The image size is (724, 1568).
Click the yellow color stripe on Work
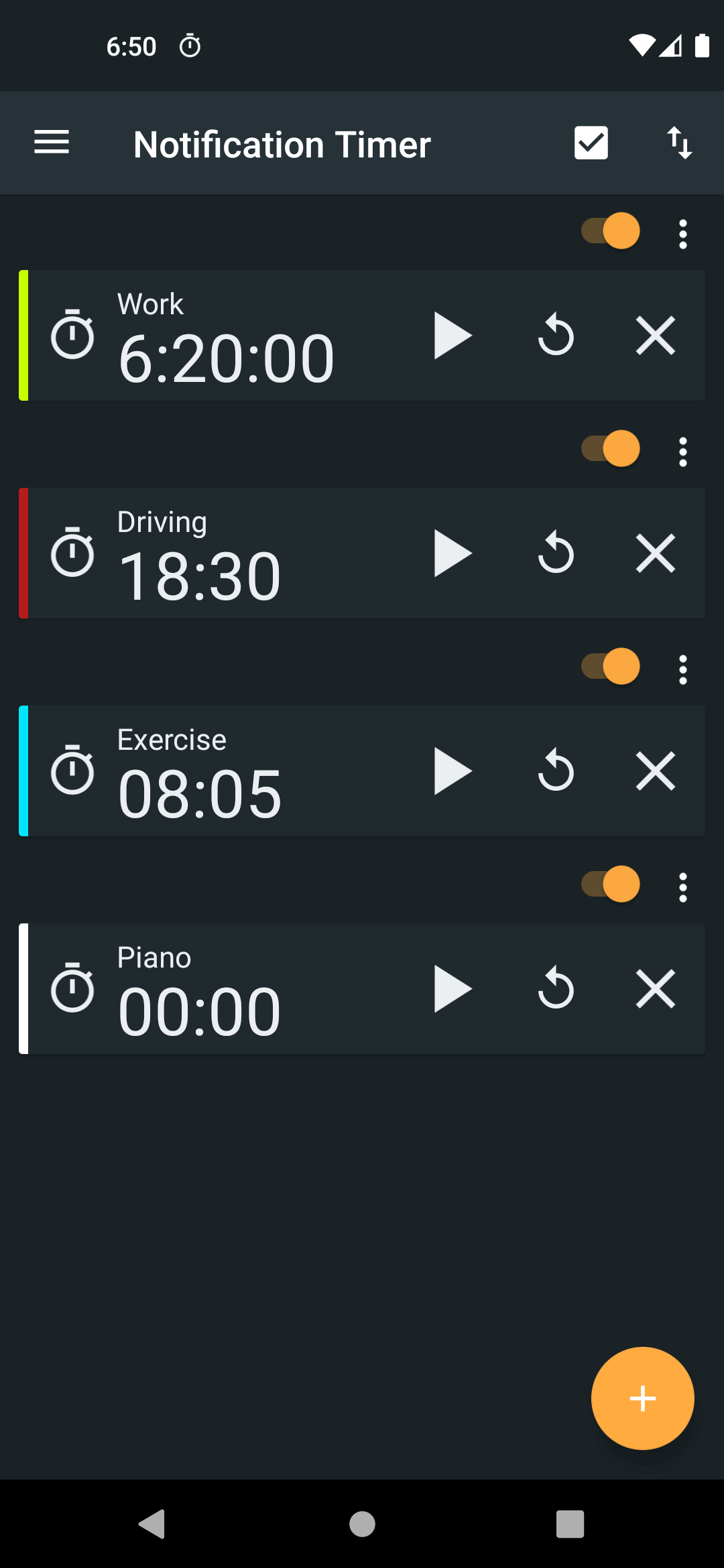[22, 335]
